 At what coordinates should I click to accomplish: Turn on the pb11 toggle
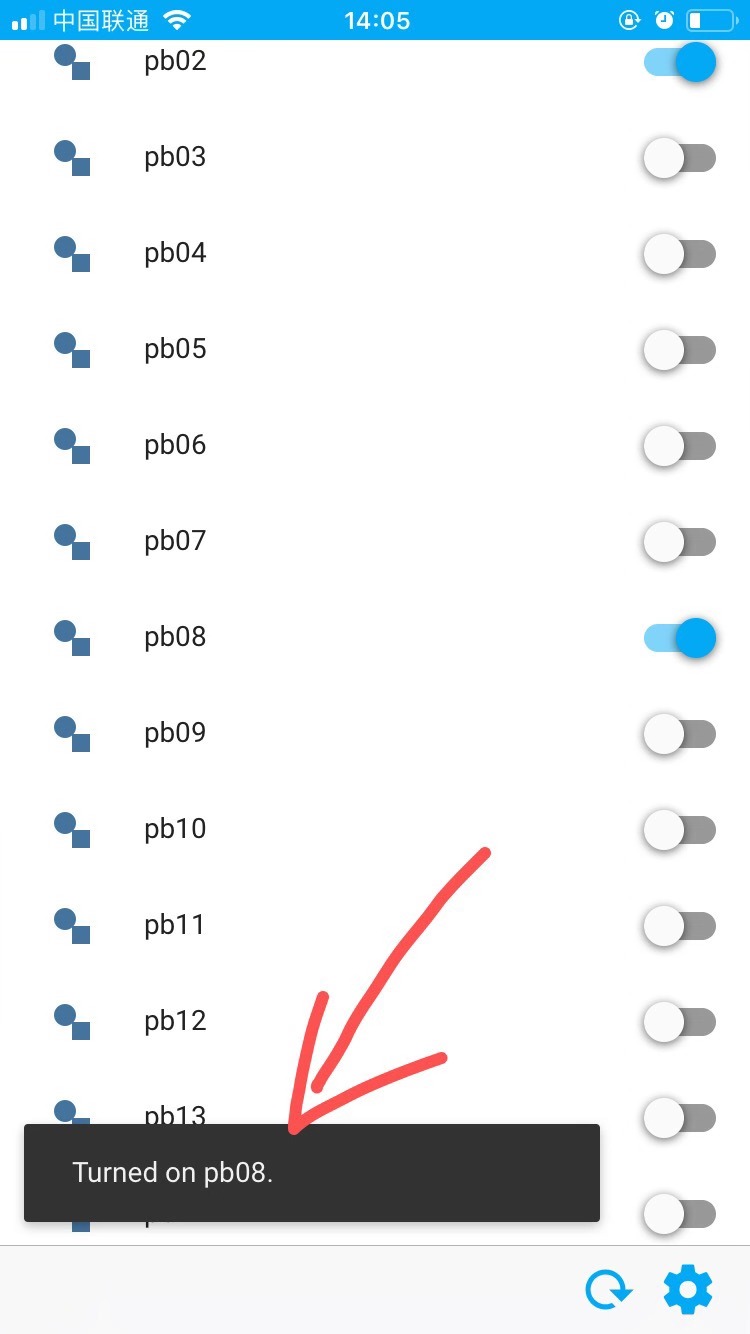pos(680,926)
